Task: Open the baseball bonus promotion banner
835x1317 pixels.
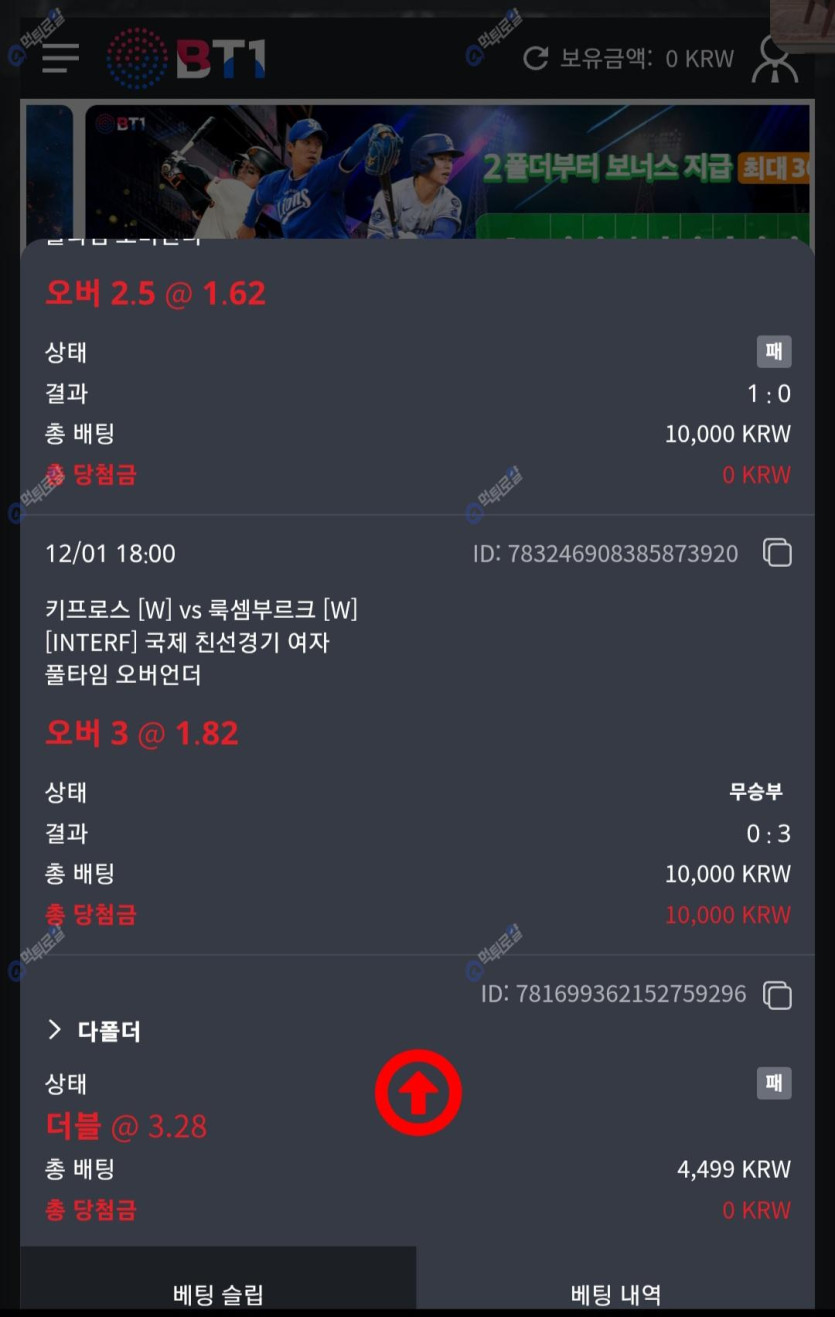Action: [x=448, y=170]
